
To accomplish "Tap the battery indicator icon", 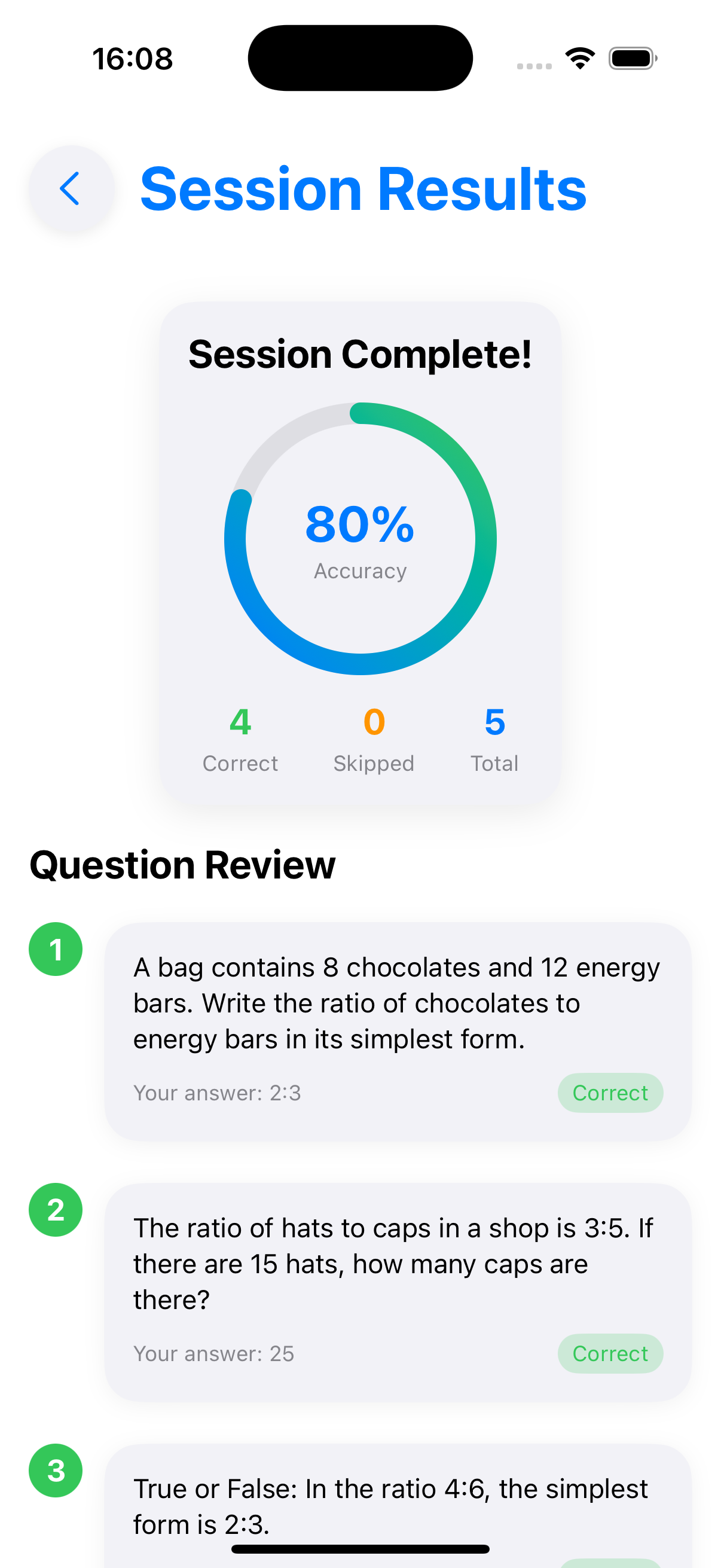I will tap(631, 57).
